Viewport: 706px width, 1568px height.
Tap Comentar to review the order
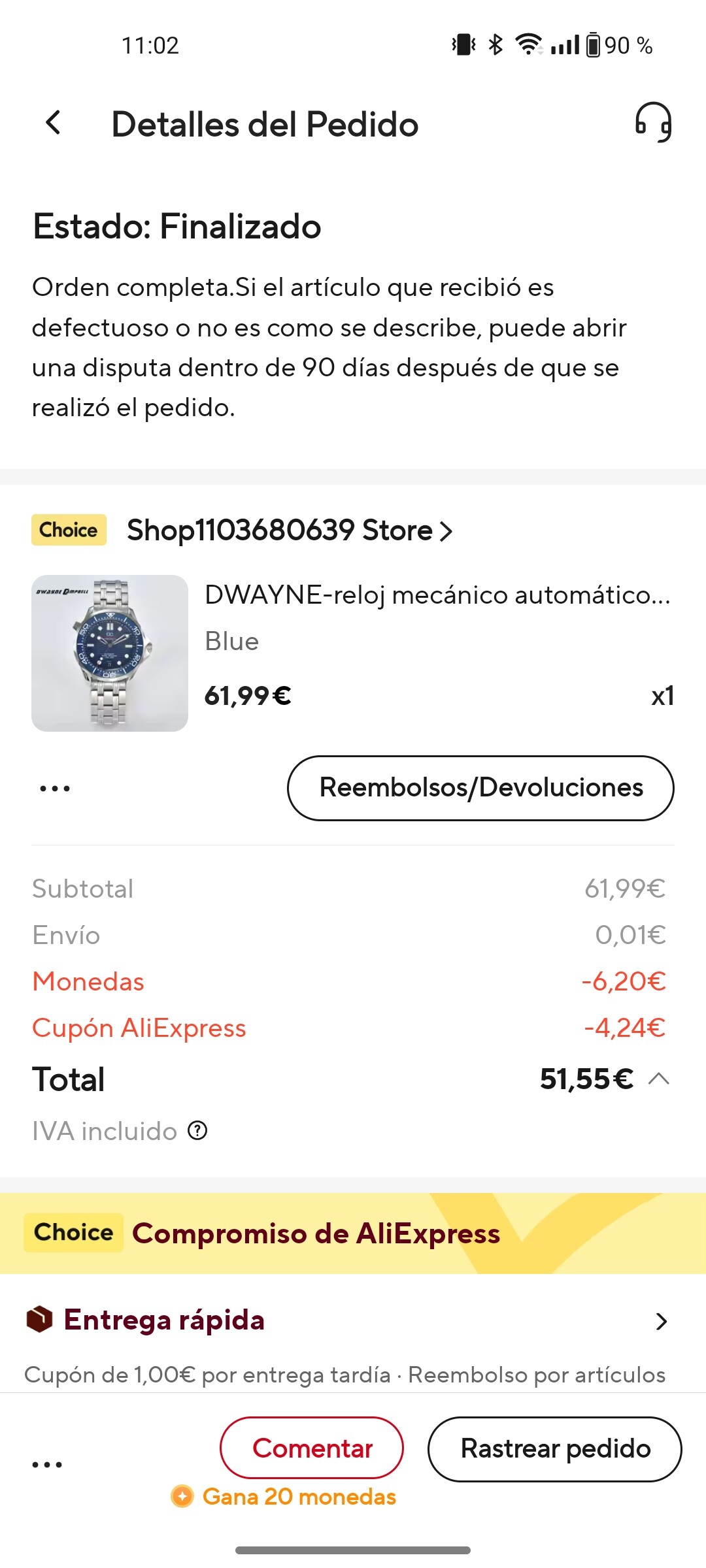coord(312,1448)
